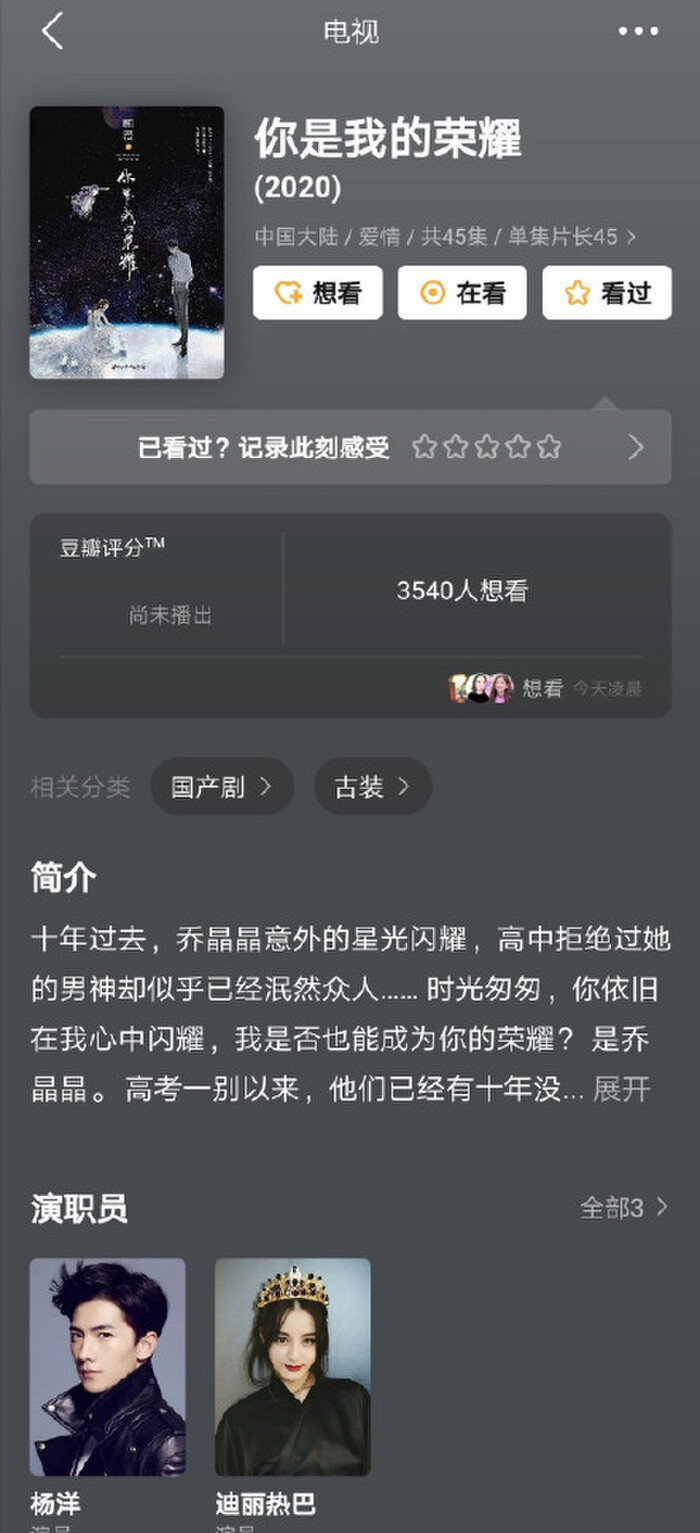700x1533 pixels.
Task: Open the 已看过？记录此刻感受 rating row
Action: tap(350, 447)
